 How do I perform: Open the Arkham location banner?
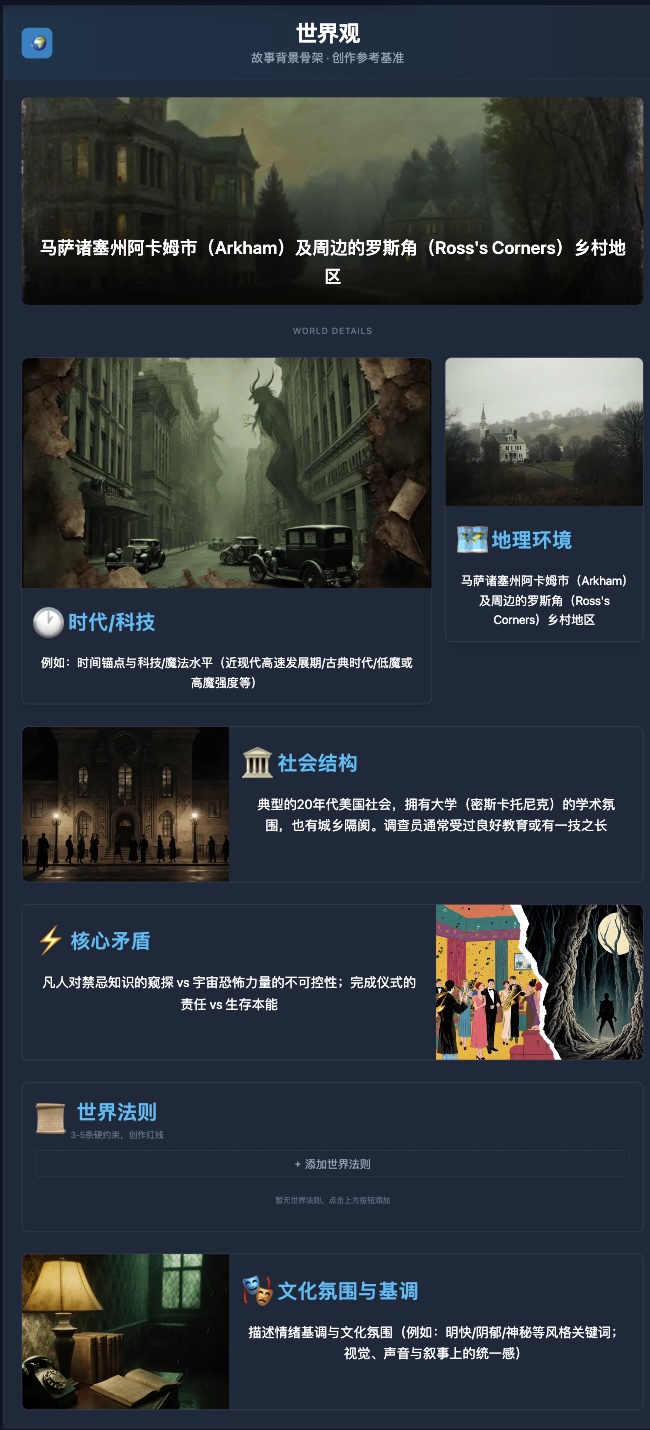click(332, 201)
